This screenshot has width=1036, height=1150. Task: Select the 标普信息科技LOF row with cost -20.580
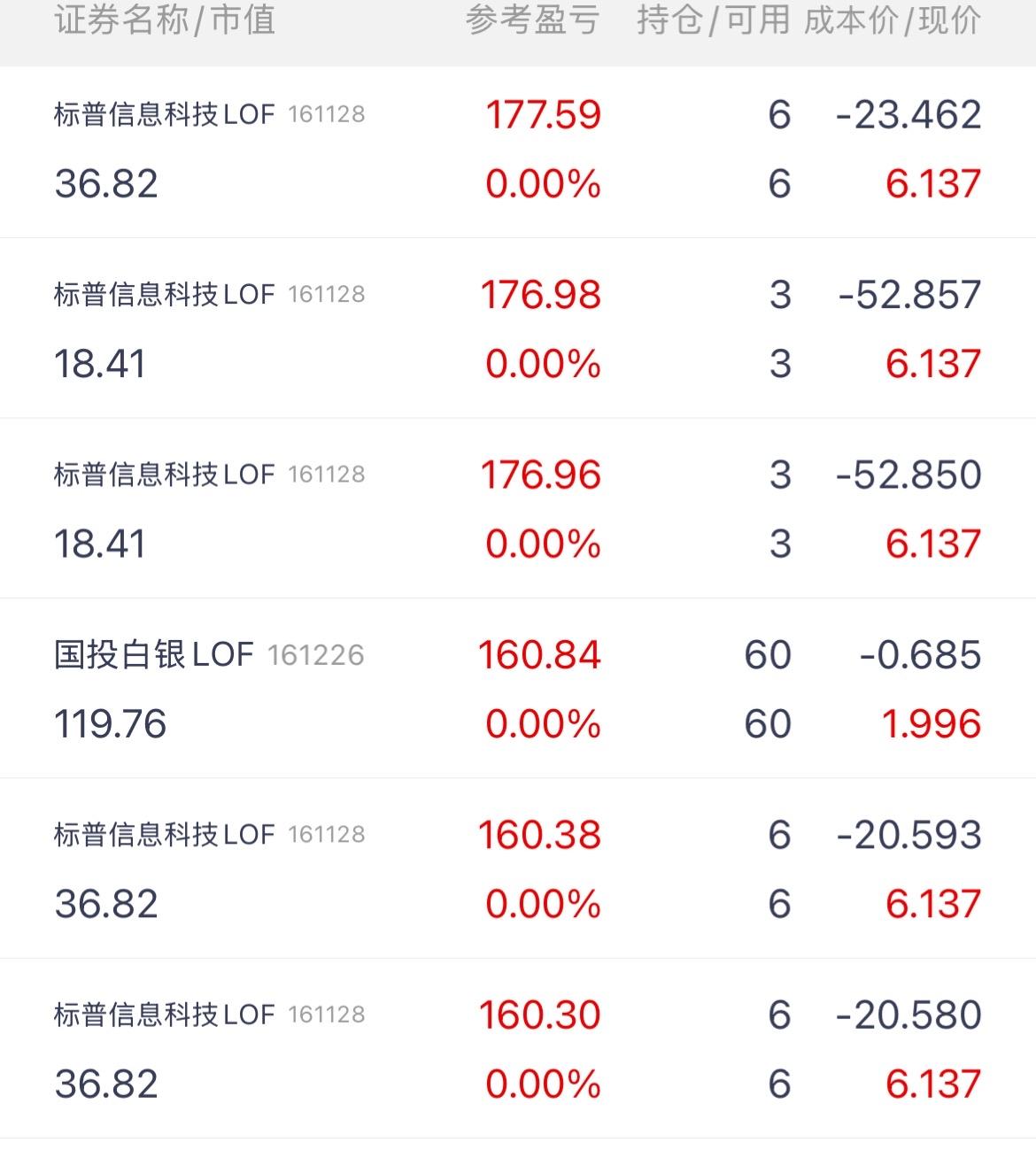518,1048
